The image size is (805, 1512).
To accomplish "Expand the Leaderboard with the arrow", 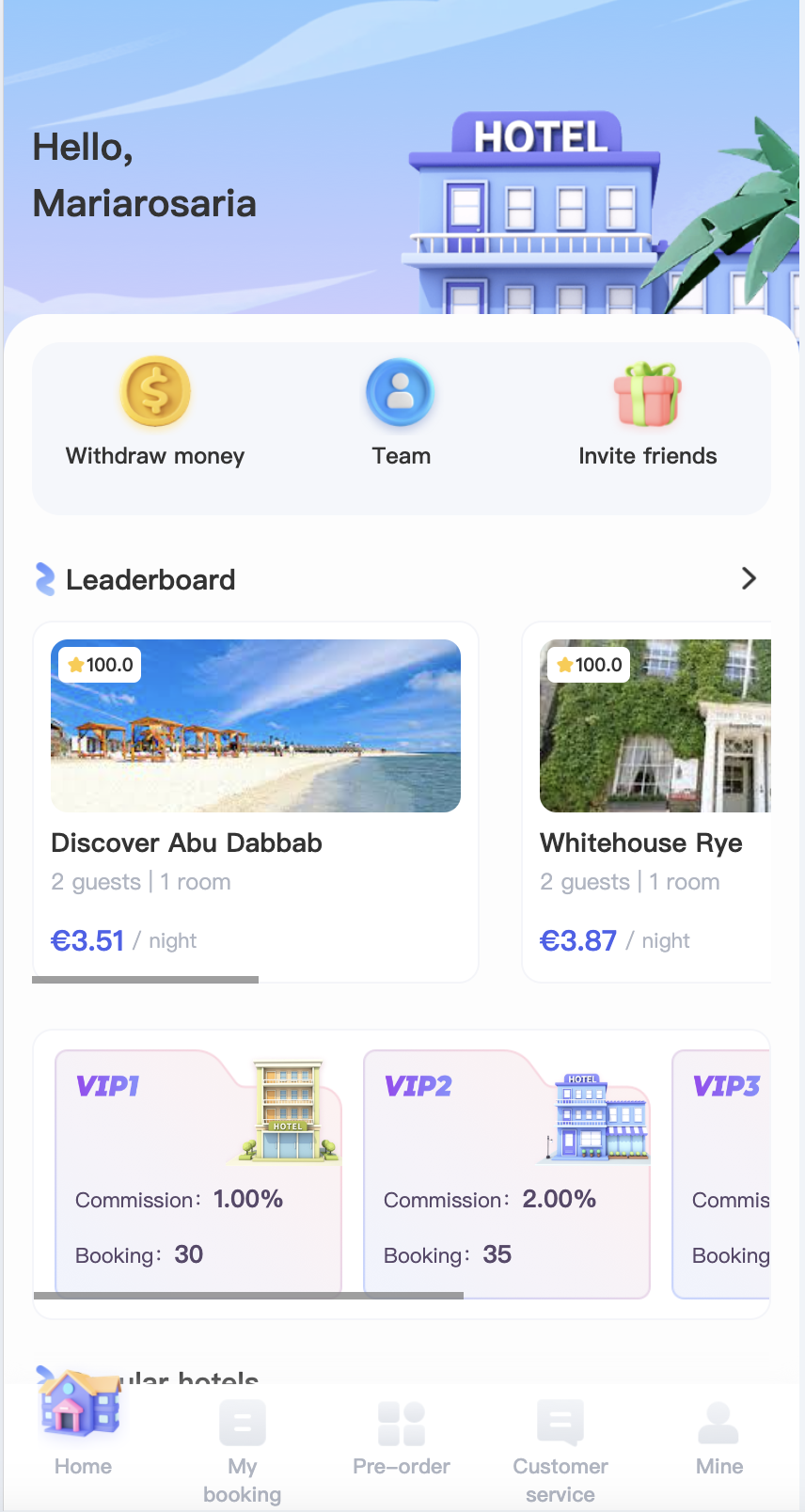I will 749,578.
